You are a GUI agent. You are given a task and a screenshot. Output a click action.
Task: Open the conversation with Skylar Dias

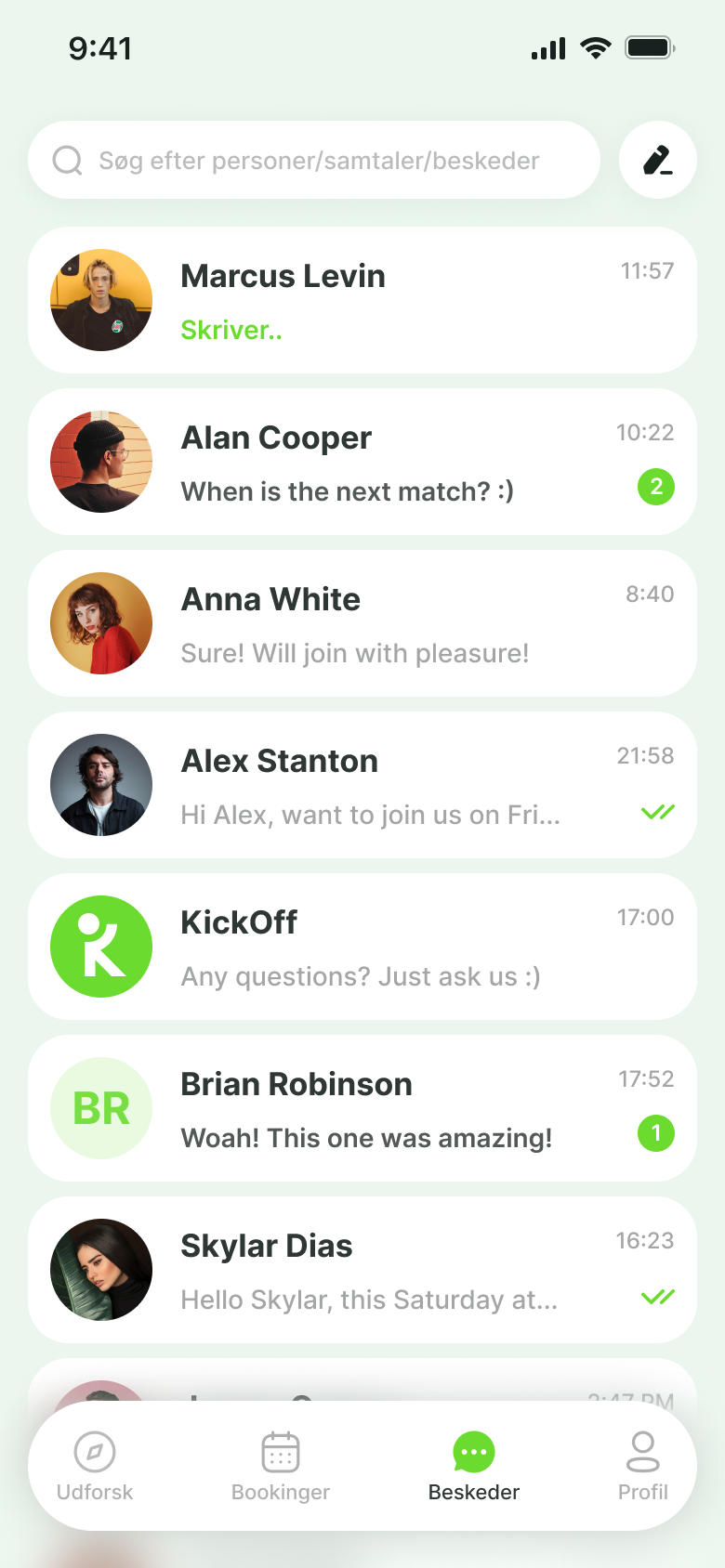pyautogui.click(x=362, y=1270)
